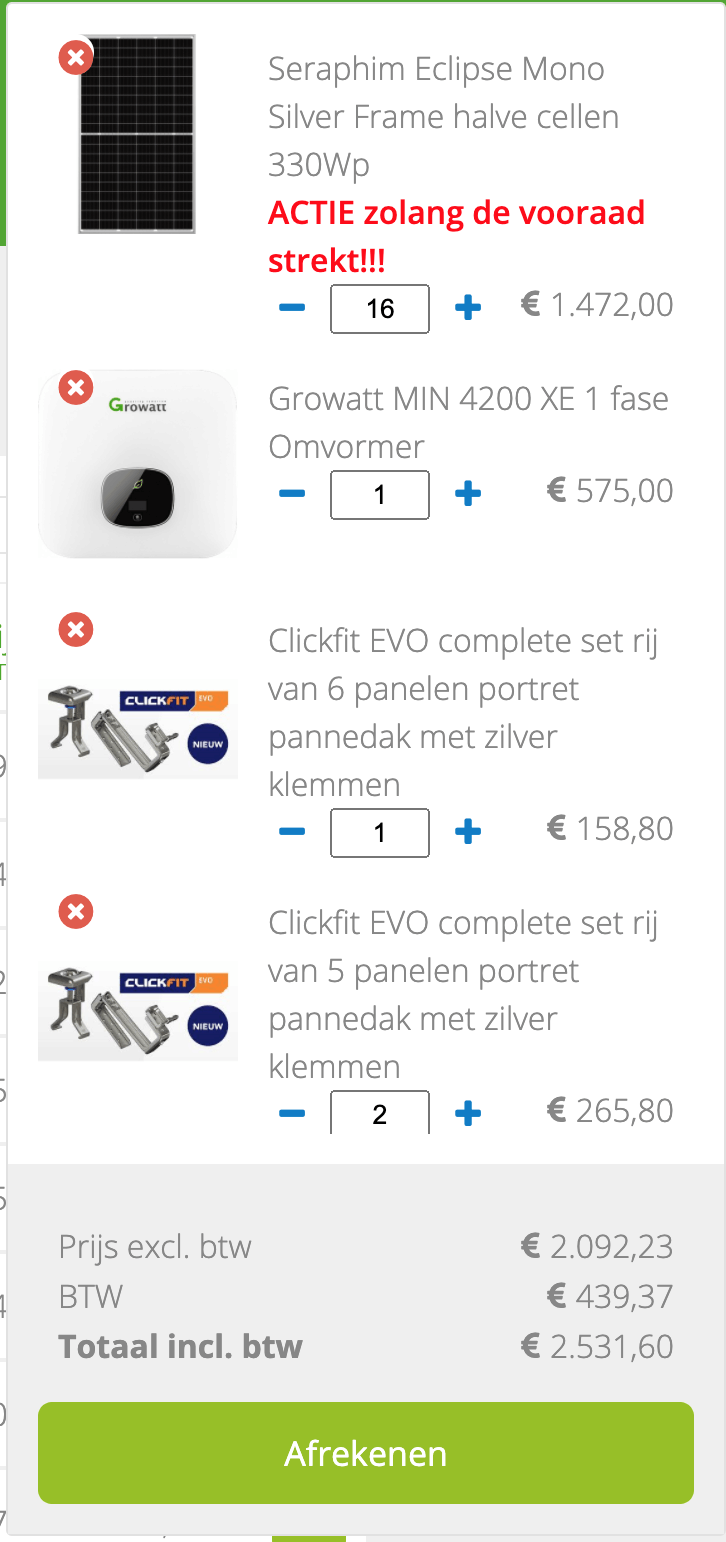Edit quantity field for Seraphim Eclipse panels
Viewport: 726px width, 1542px height.
(x=380, y=308)
